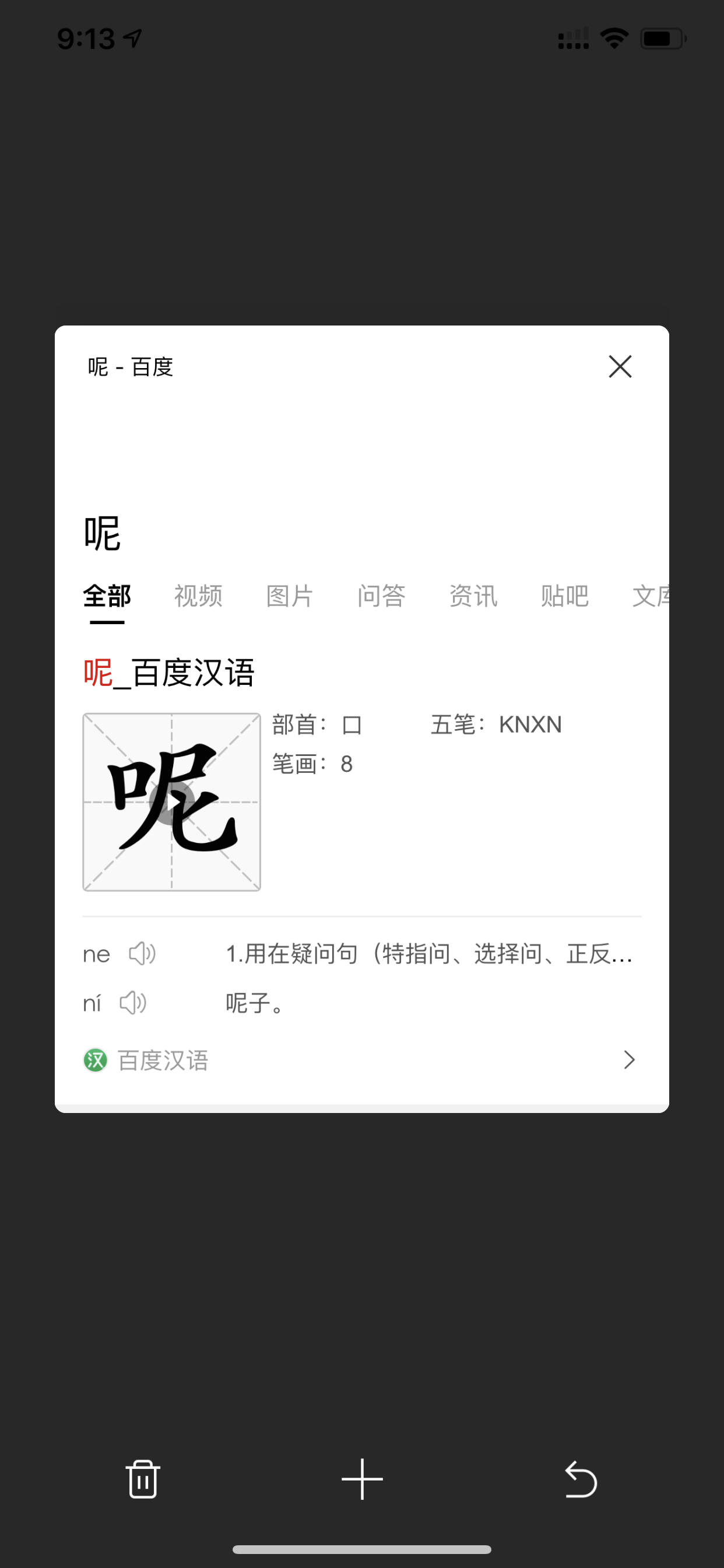
Task: Select the 问答 tab
Action: coord(381,596)
